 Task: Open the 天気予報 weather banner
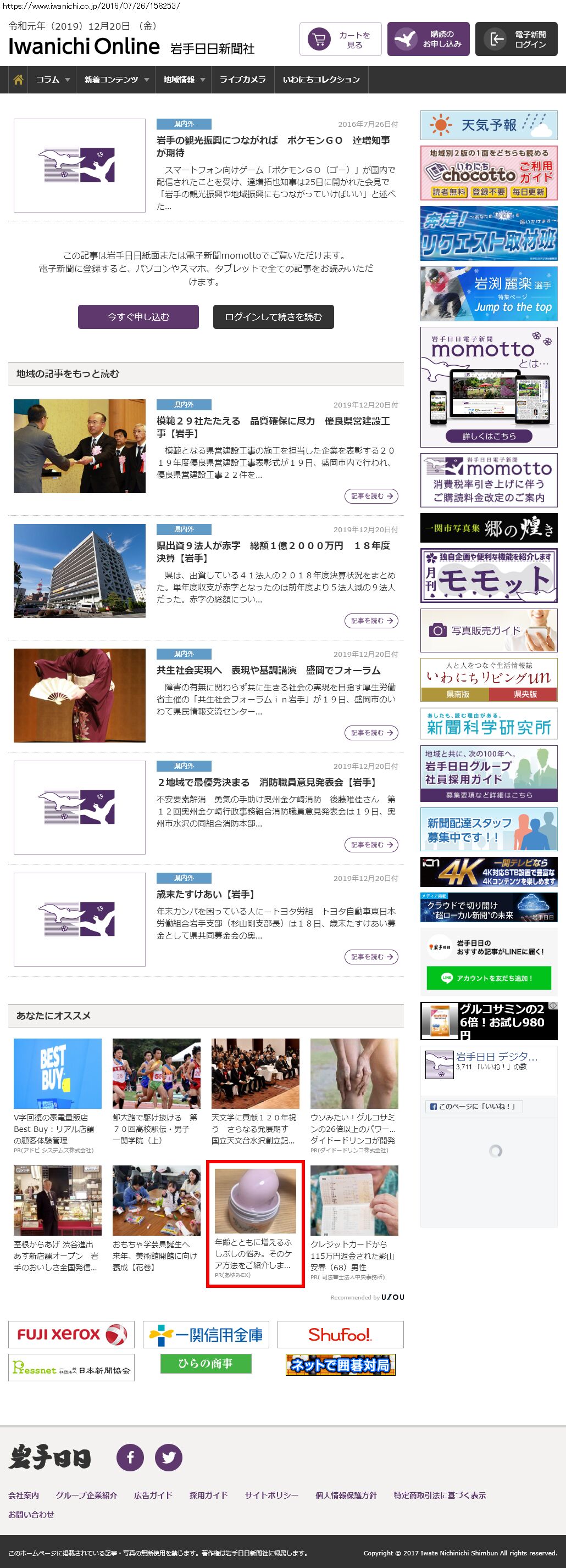pyautogui.click(x=489, y=125)
